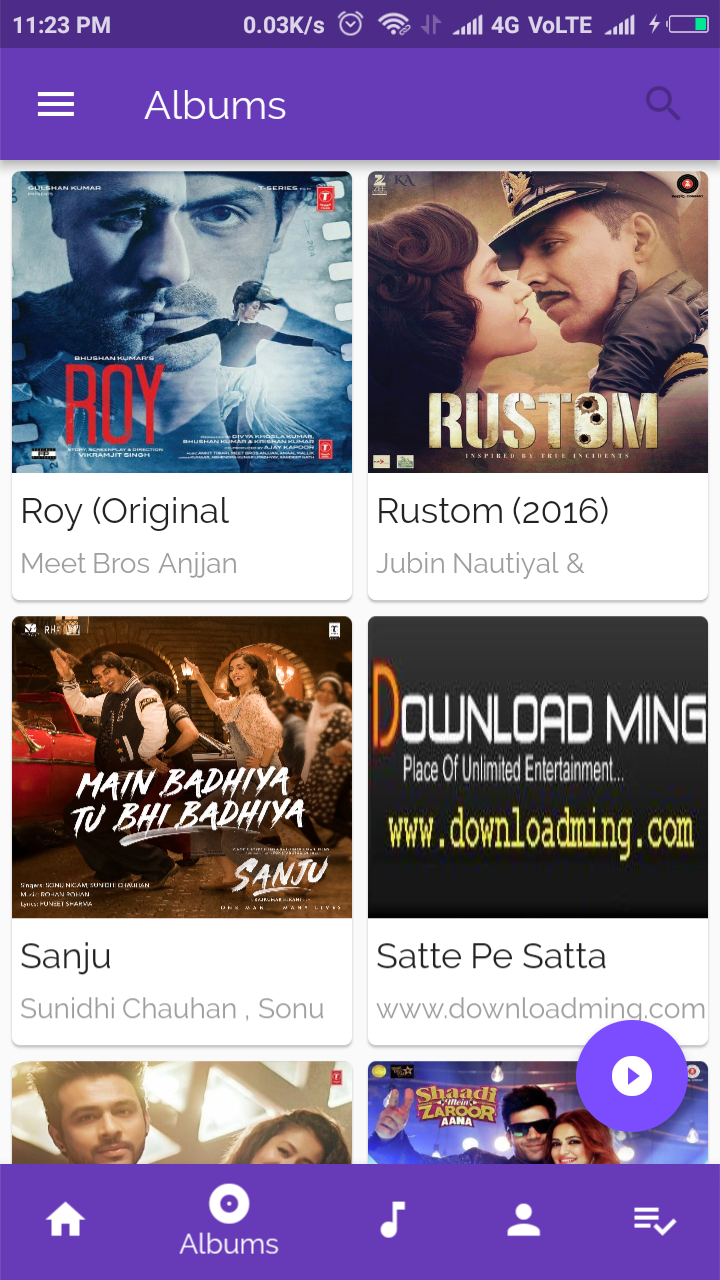Image resolution: width=720 pixels, height=1280 pixels.
Task: Open the Roy (Original album card
Action: pos(182,385)
